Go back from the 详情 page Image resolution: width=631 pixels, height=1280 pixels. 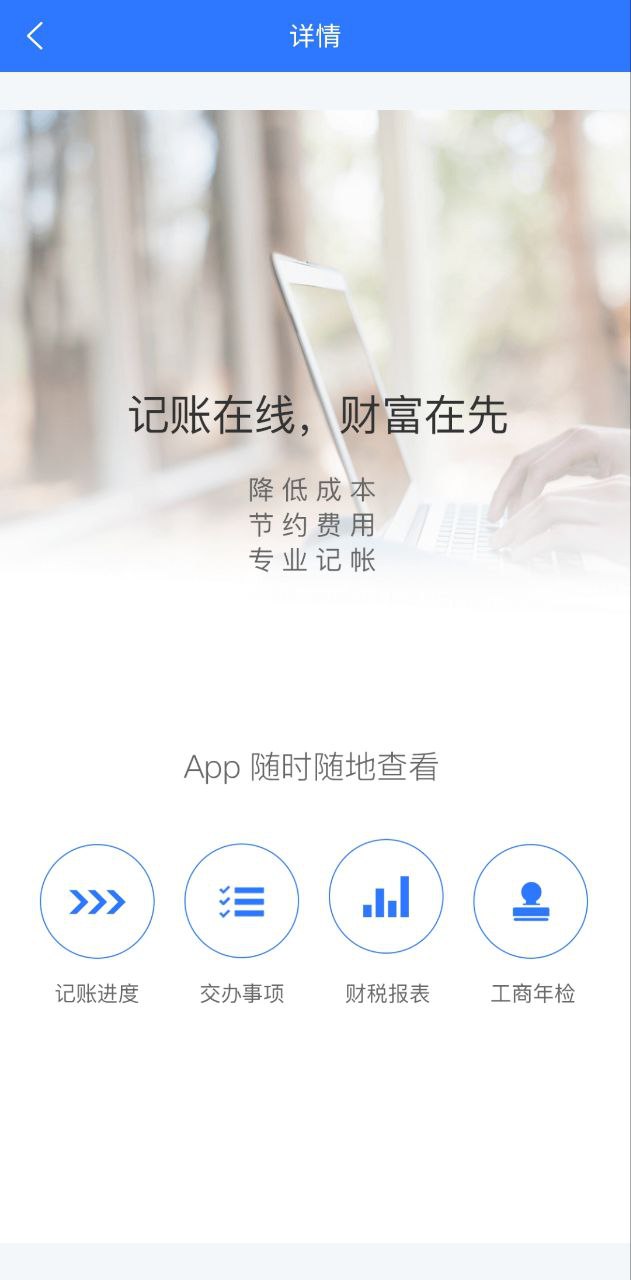tap(35, 36)
